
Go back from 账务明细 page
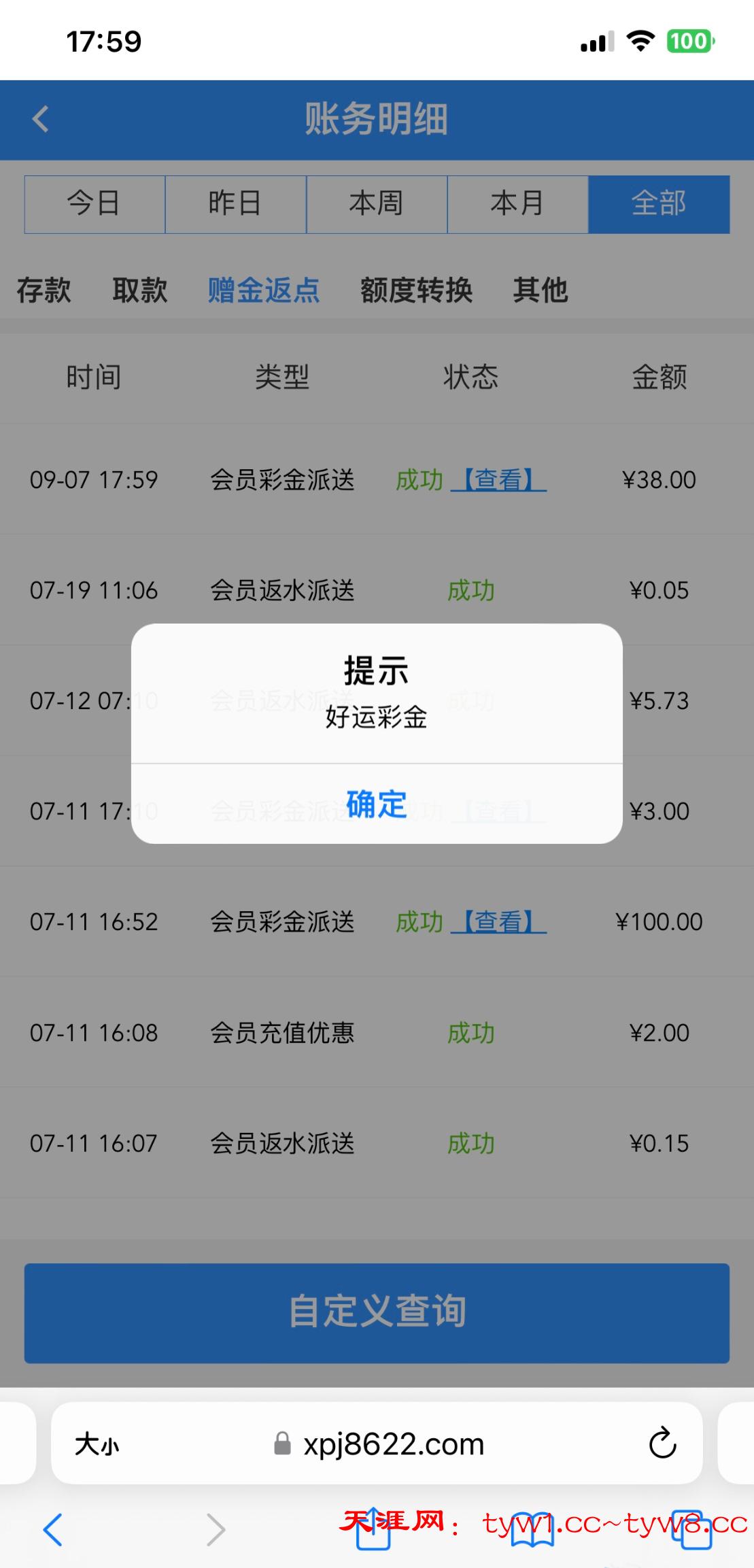coord(41,119)
